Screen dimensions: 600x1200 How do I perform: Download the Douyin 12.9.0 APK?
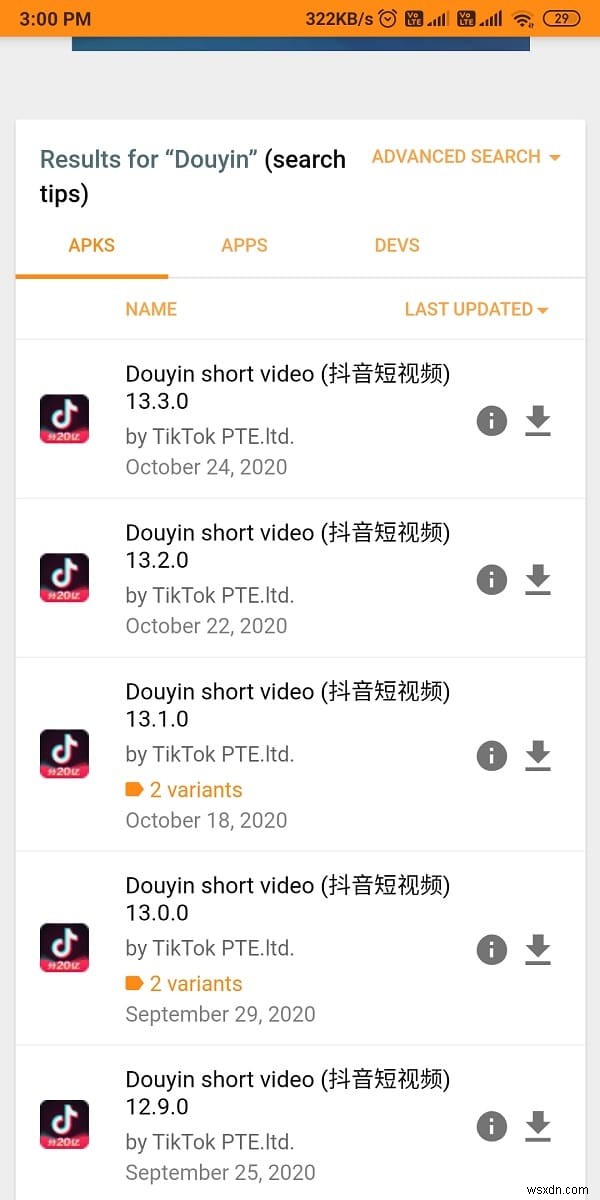pos(538,1127)
